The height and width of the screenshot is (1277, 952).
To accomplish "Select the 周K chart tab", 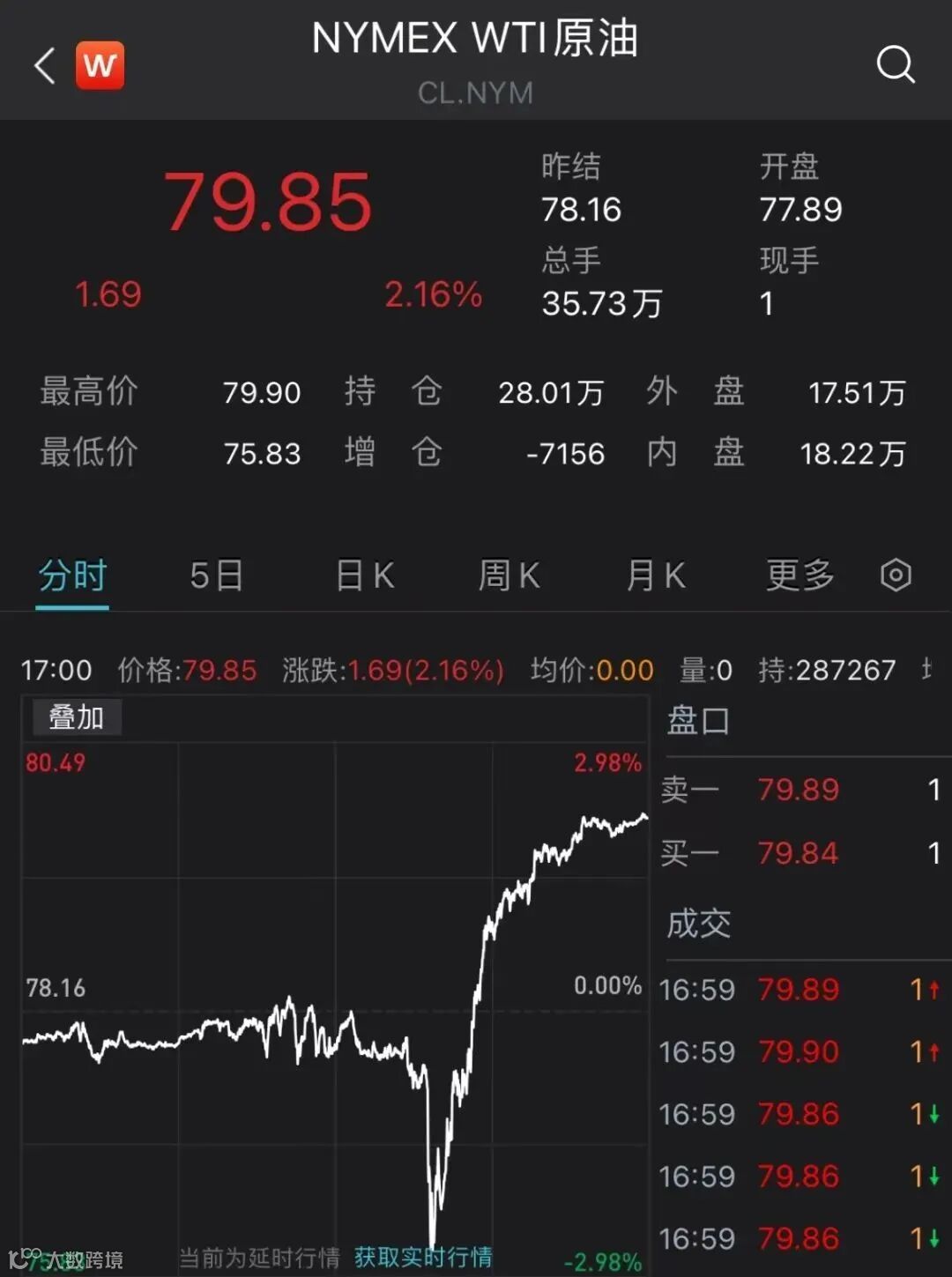I will (x=509, y=575).
